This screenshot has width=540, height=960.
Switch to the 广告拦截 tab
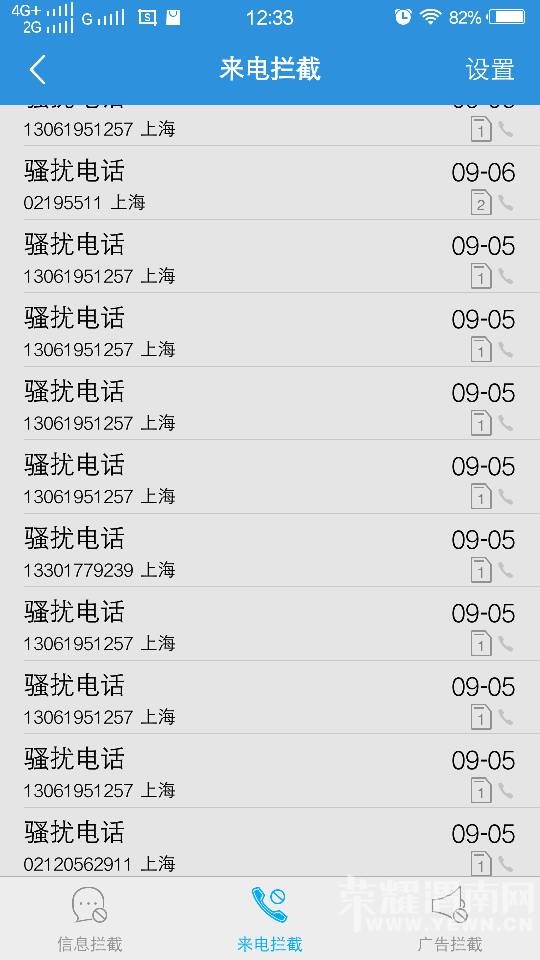click(x=450, y=918)
